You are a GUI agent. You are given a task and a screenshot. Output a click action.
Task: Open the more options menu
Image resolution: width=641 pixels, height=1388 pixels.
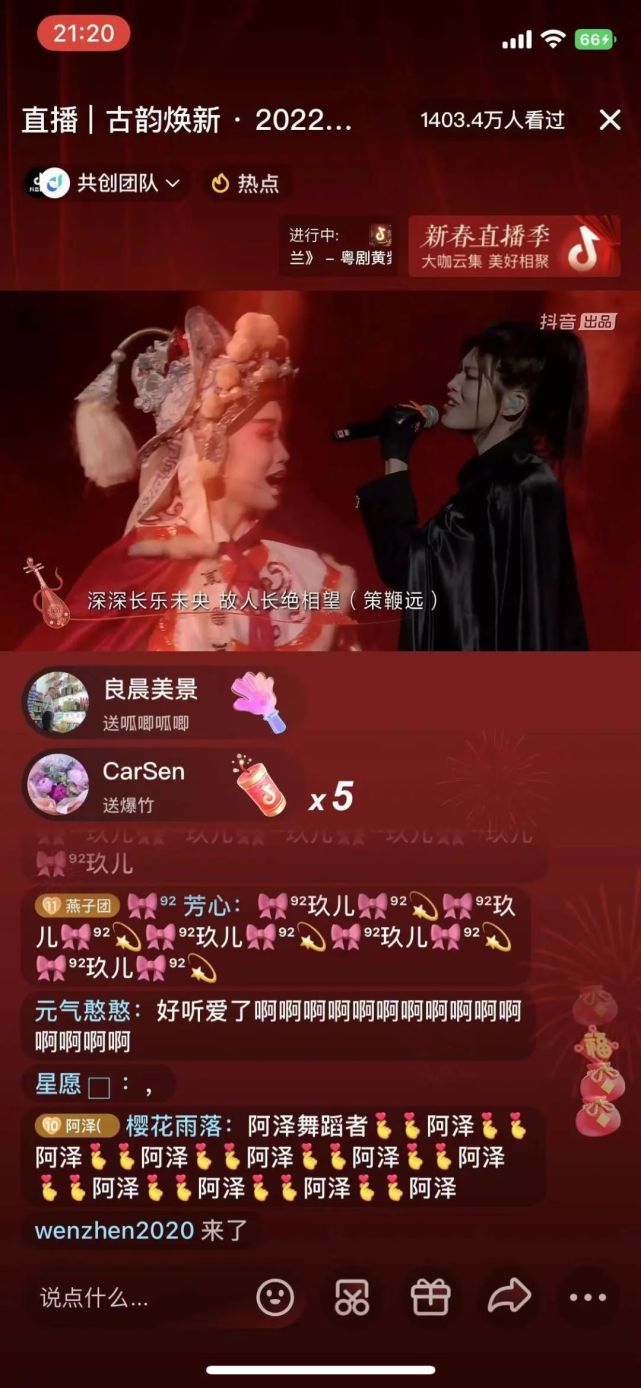coord(588,1298)
